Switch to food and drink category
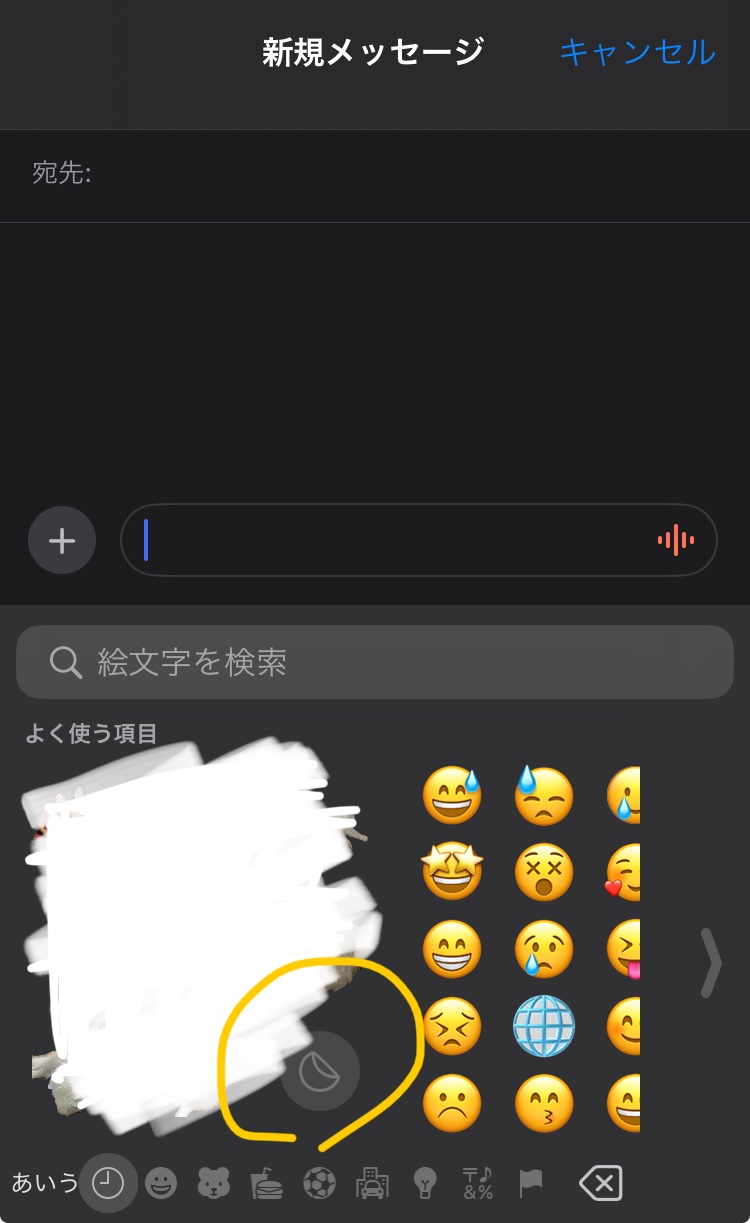This screenshot has height=1223, width=750. (266, 1184)
